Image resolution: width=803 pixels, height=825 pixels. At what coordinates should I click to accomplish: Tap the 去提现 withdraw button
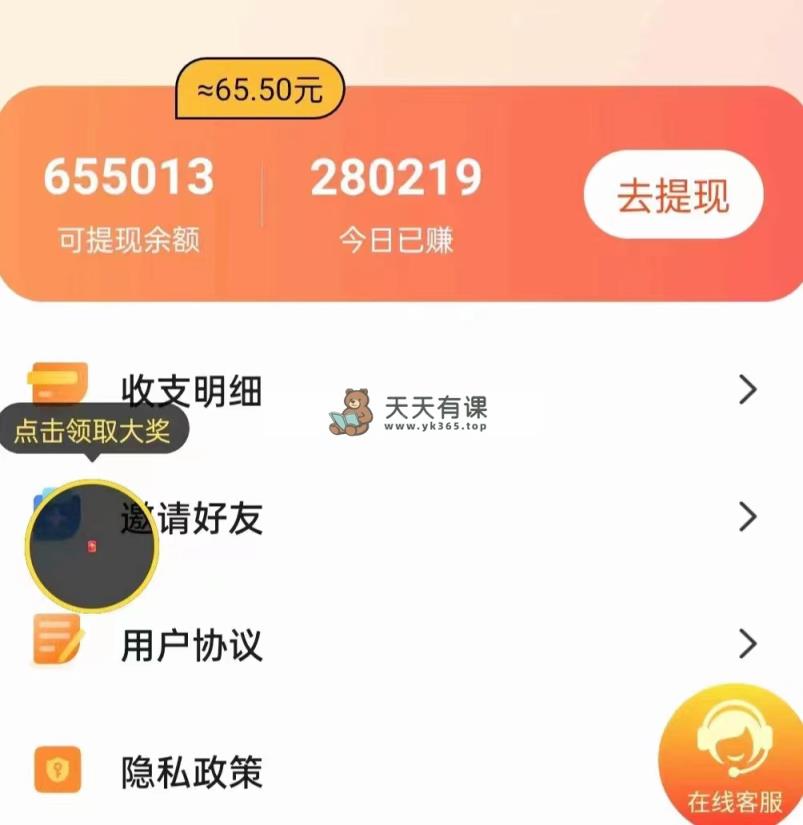(673, 195)
